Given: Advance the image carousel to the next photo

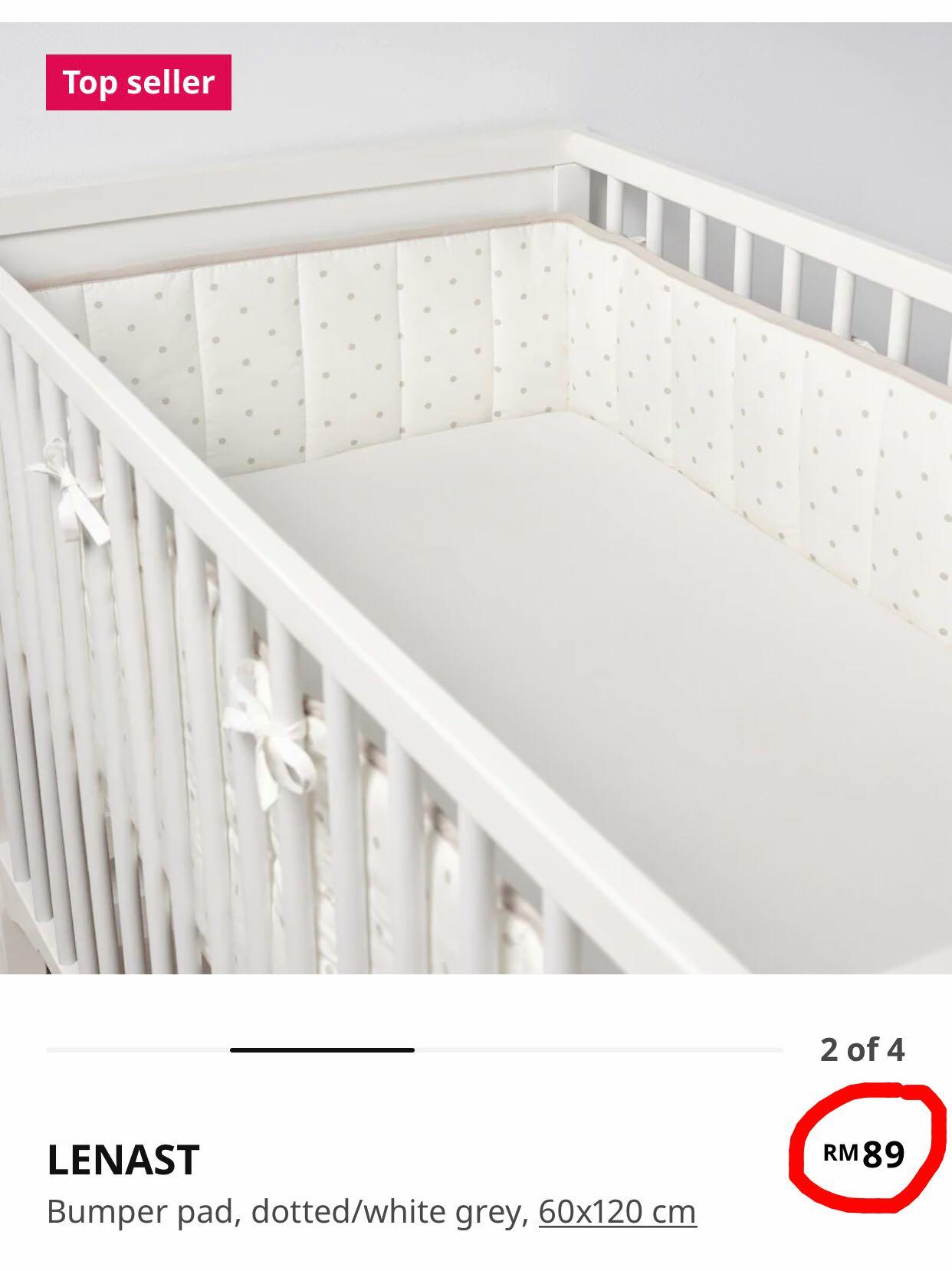Looking at the screenshot, I should (843, 537).
